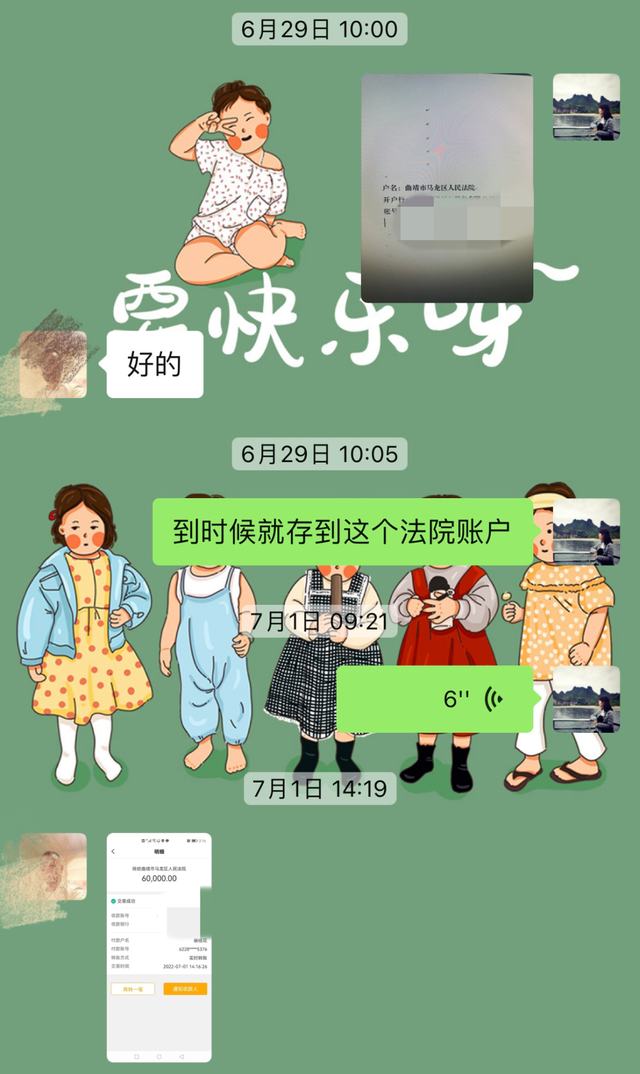The height and width of the screenshot is (1074, 640).
Task: Tap avatar beside the transfer receipt image
Action: pyautogui.click(x=53, y=866)
